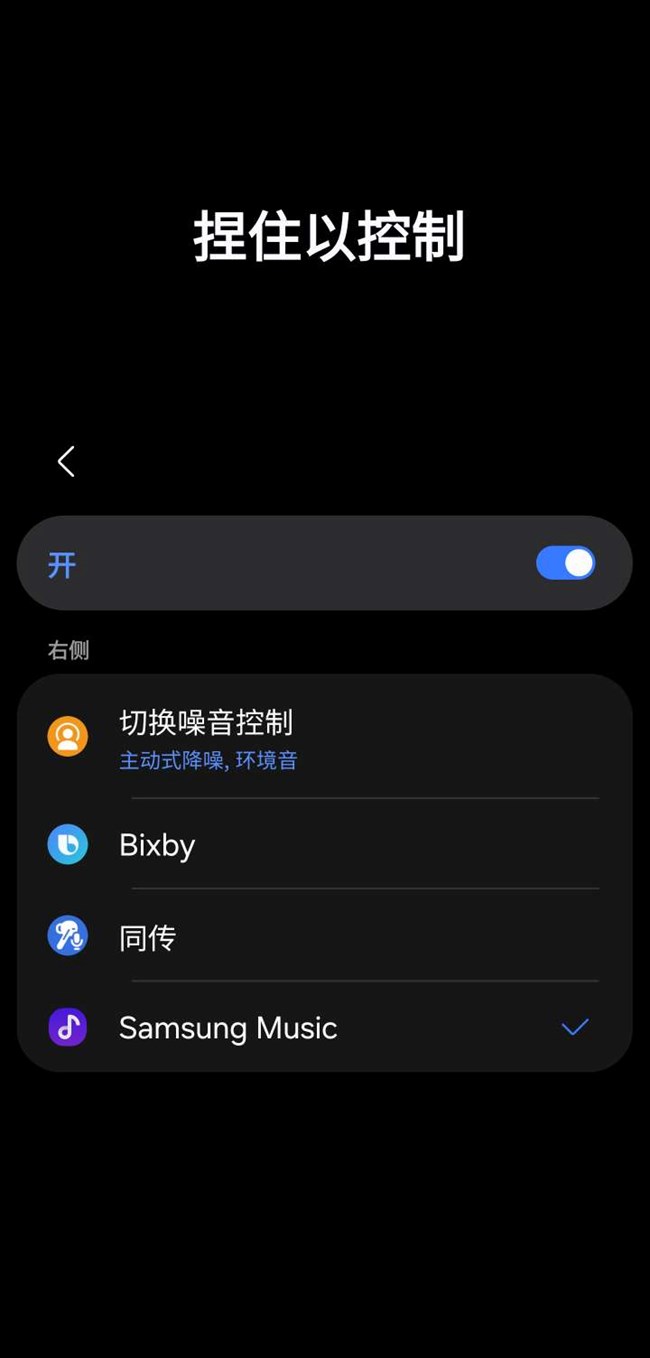Image resolution: width=650 pixels, height=1358 pixels.
Task: Go back using the back arrow
Action: coord(66,461)
